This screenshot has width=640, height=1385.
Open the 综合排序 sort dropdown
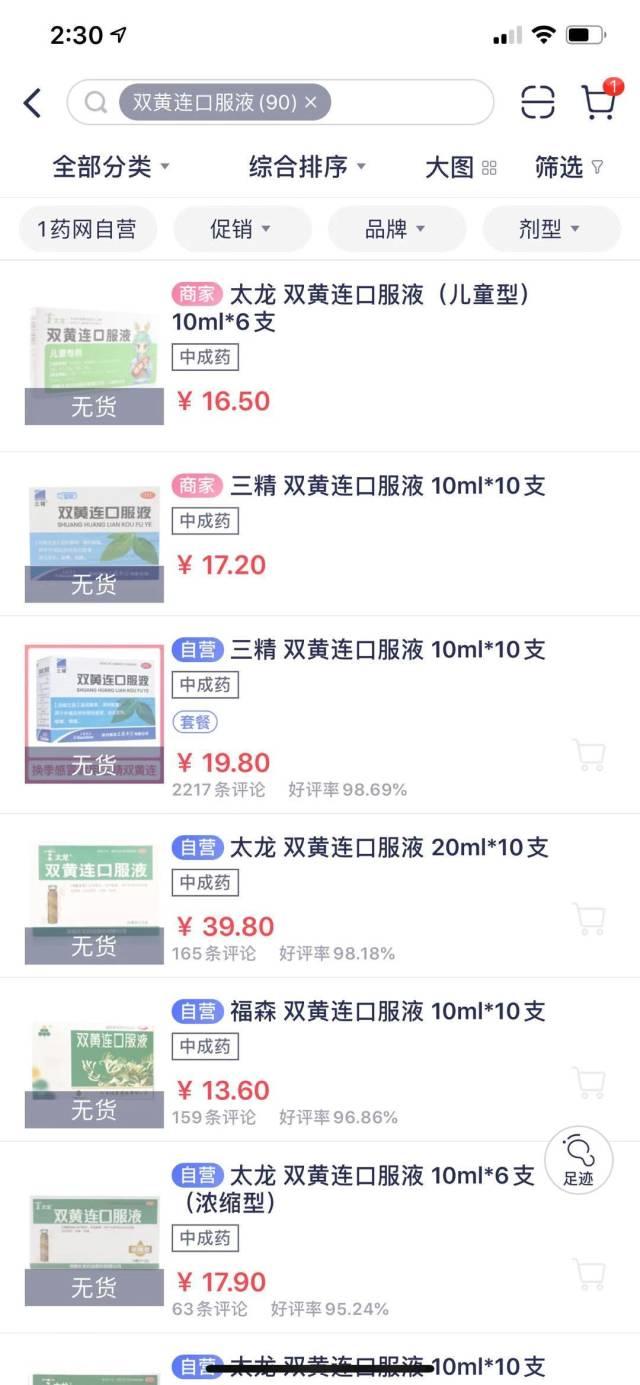tap(308, 167)
